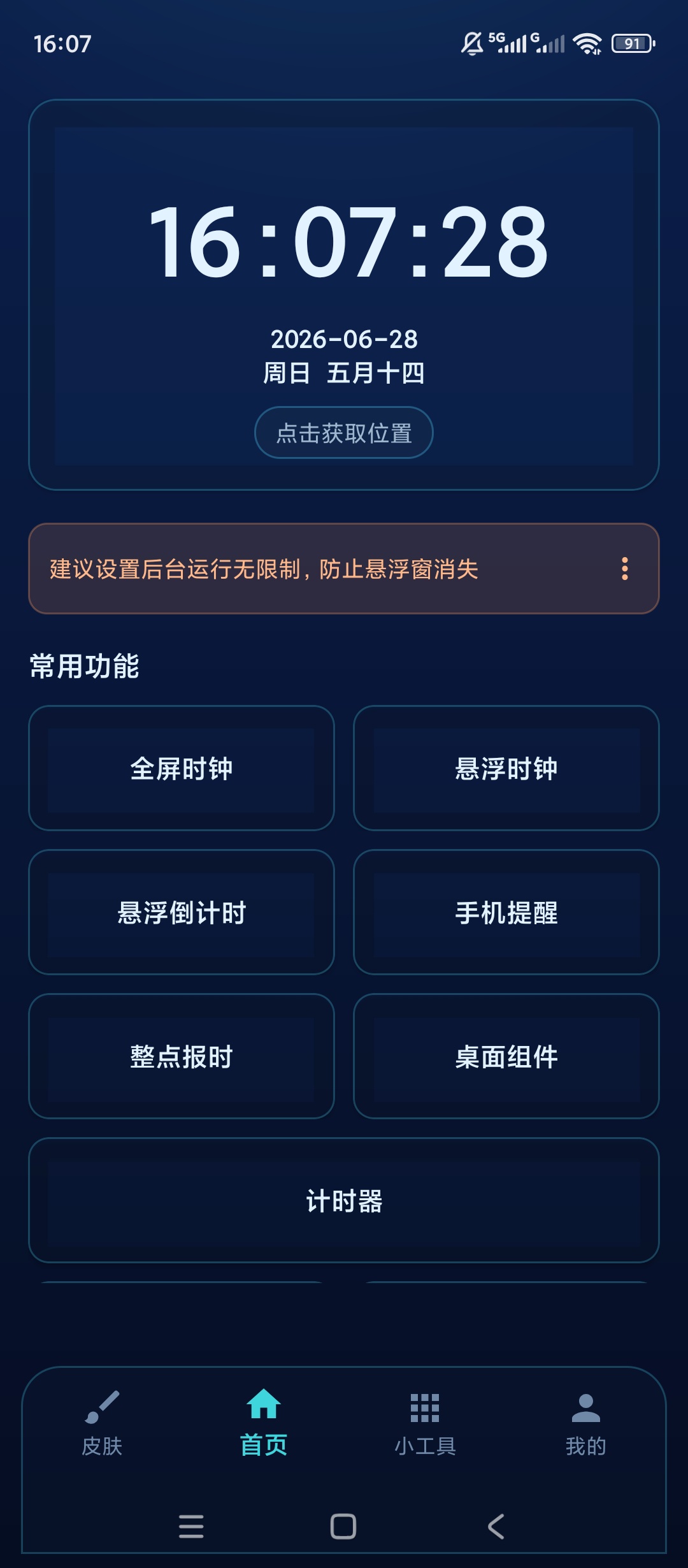
Task: Tap 点击获取位置 to fetch location
Action: (344, 433)
